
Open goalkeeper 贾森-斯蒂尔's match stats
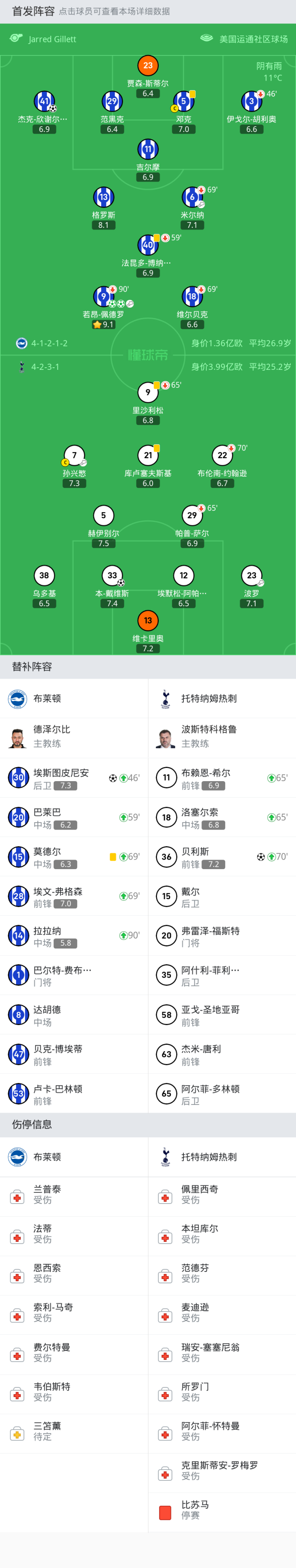click(148, 66)
